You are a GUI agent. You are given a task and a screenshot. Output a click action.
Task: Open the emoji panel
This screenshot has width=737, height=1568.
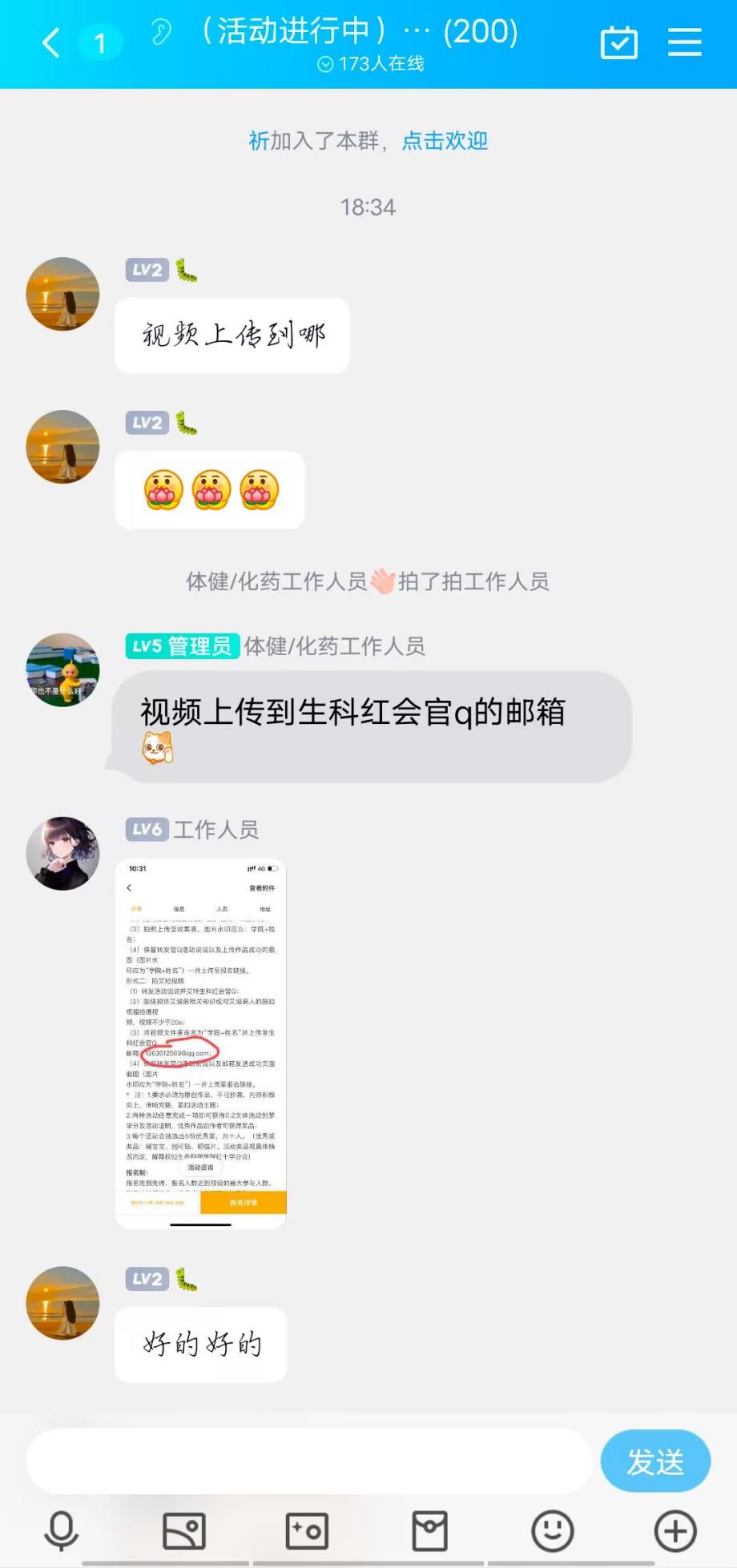pyautogui.click(x=553, y=1531)
